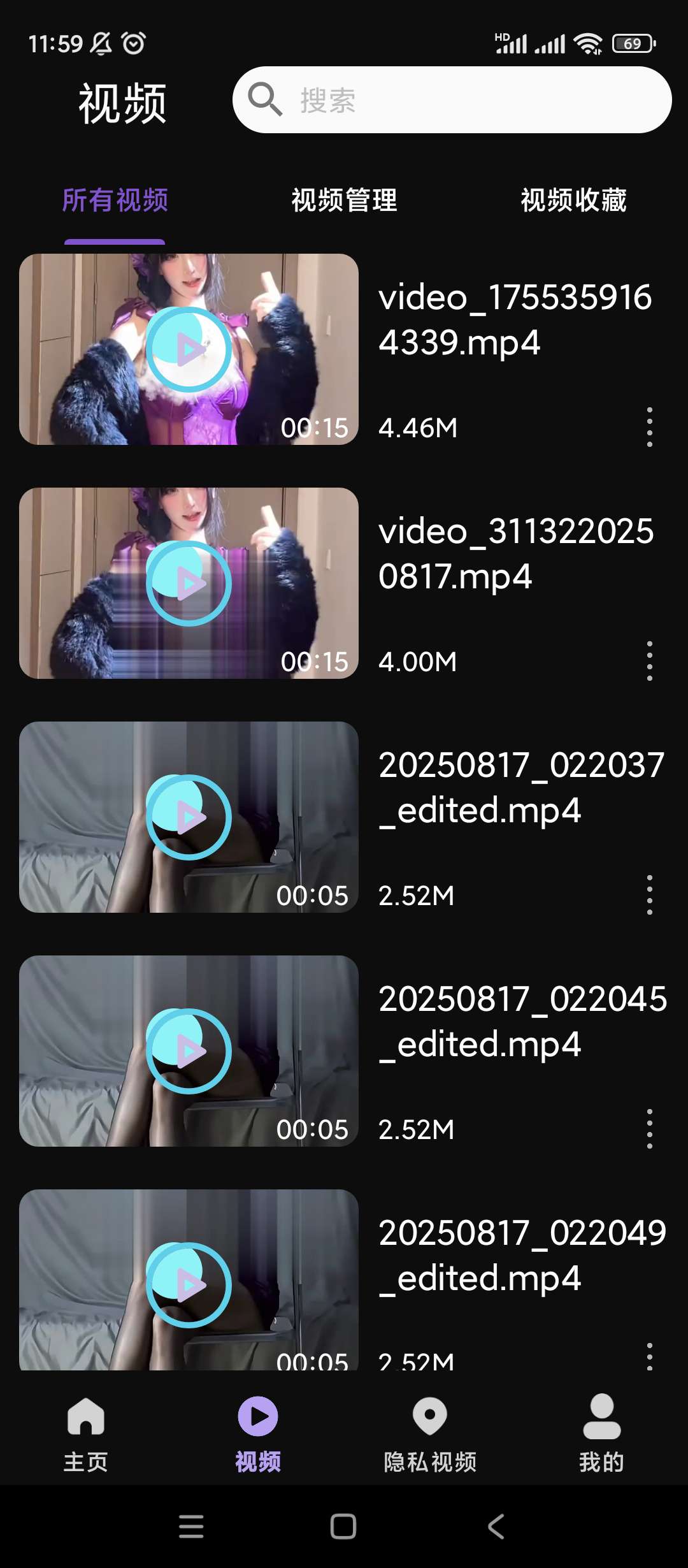
Task: Play 20250817_022045_edited.mp4 thumbnail
Action: point(189,1051)
